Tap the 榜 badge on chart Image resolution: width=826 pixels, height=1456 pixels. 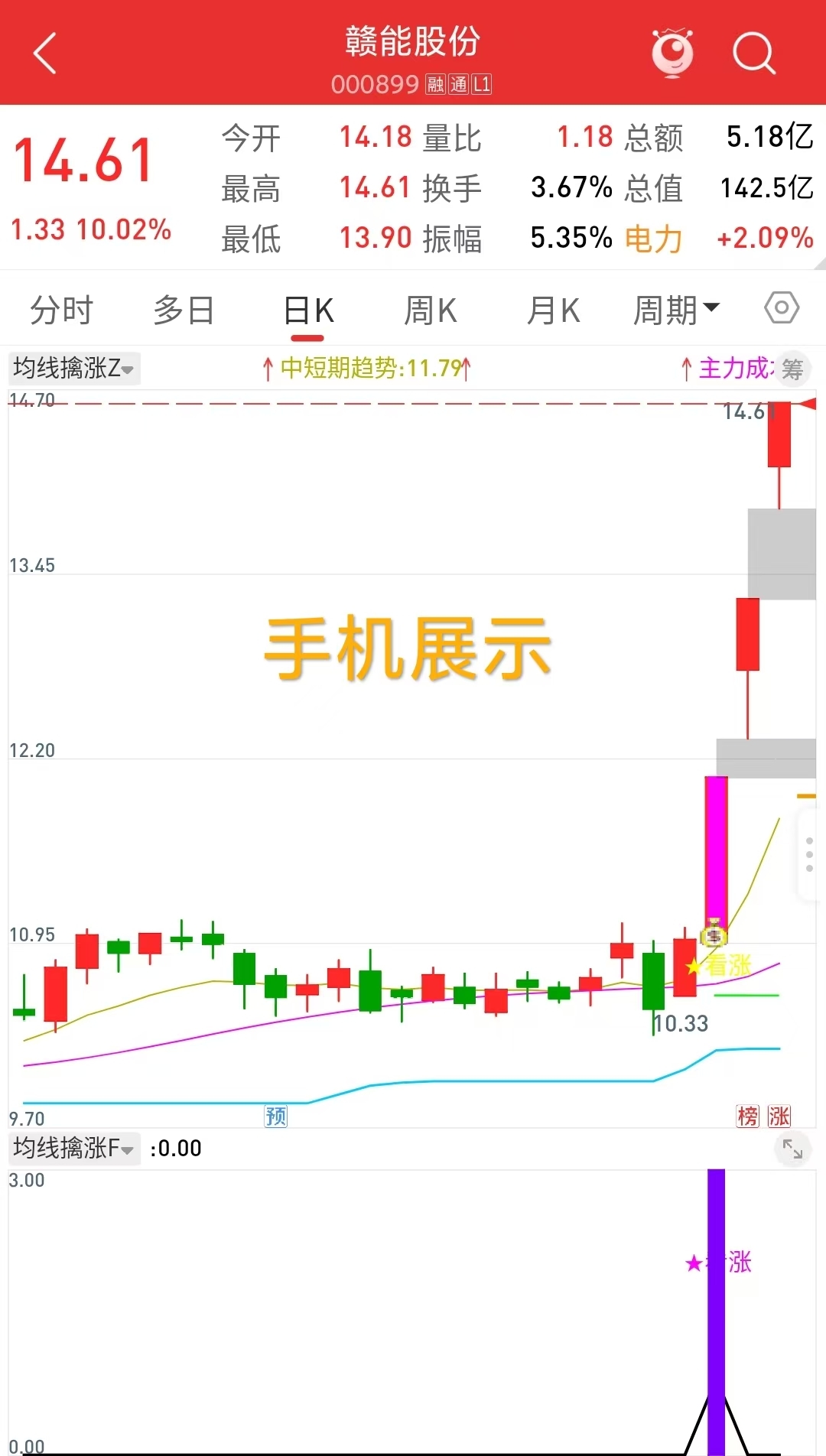click(747, 1116)
